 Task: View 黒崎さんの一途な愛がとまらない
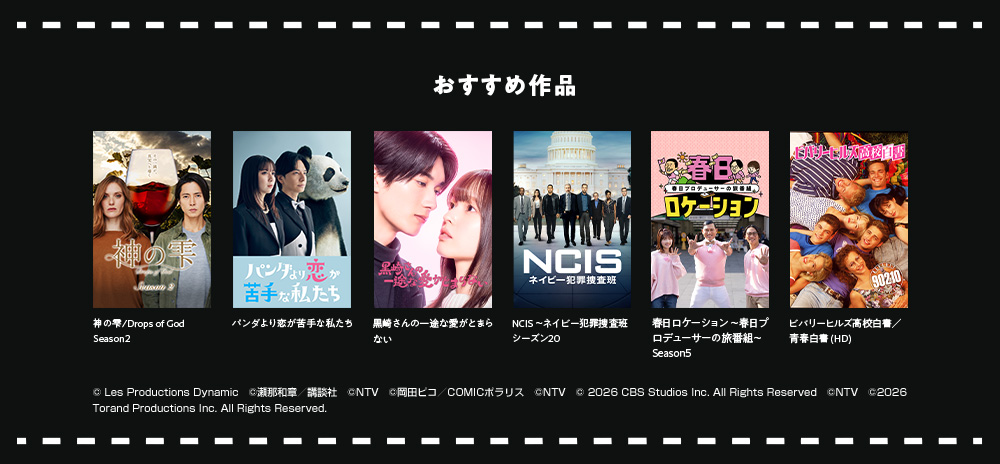[x=432, y=219]
